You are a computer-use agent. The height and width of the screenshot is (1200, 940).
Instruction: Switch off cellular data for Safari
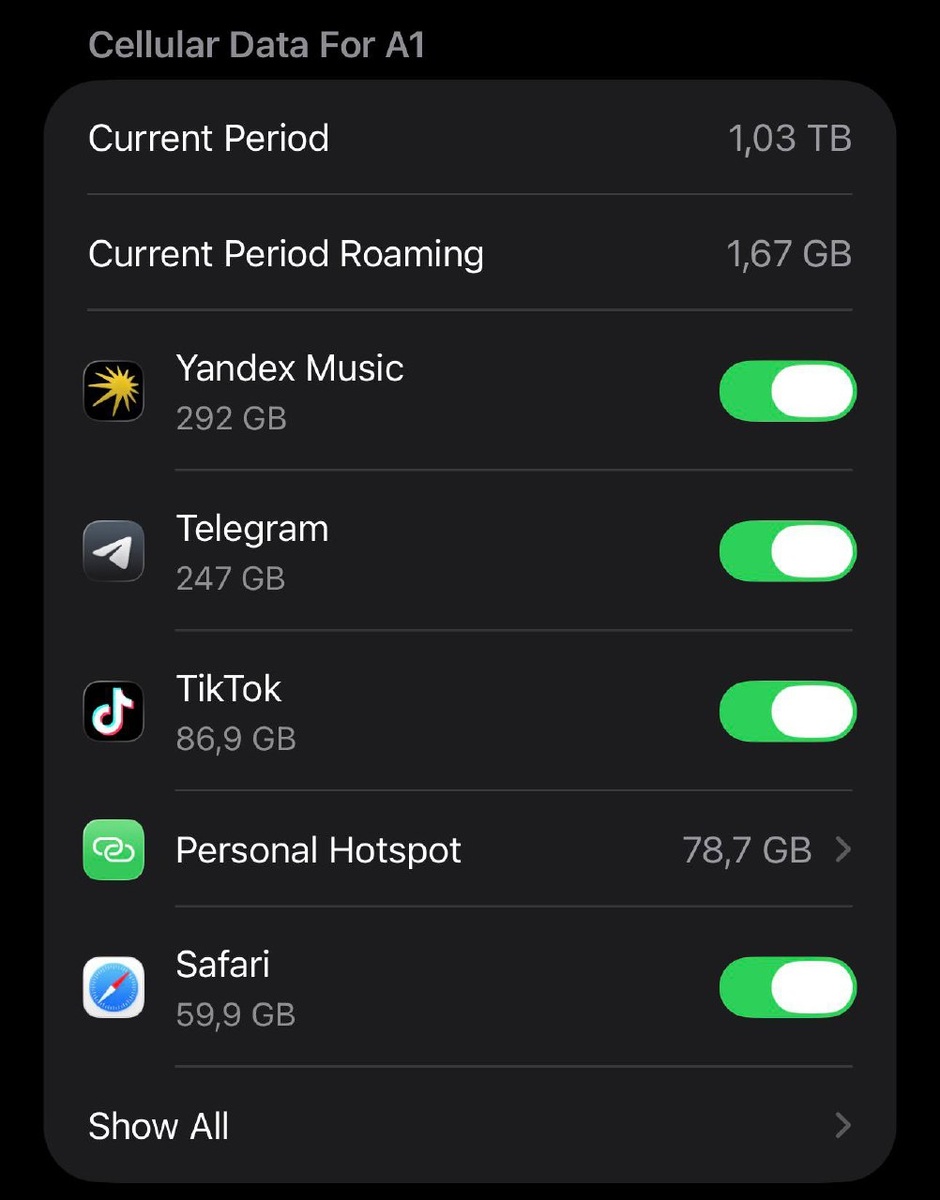pos(787,988)
